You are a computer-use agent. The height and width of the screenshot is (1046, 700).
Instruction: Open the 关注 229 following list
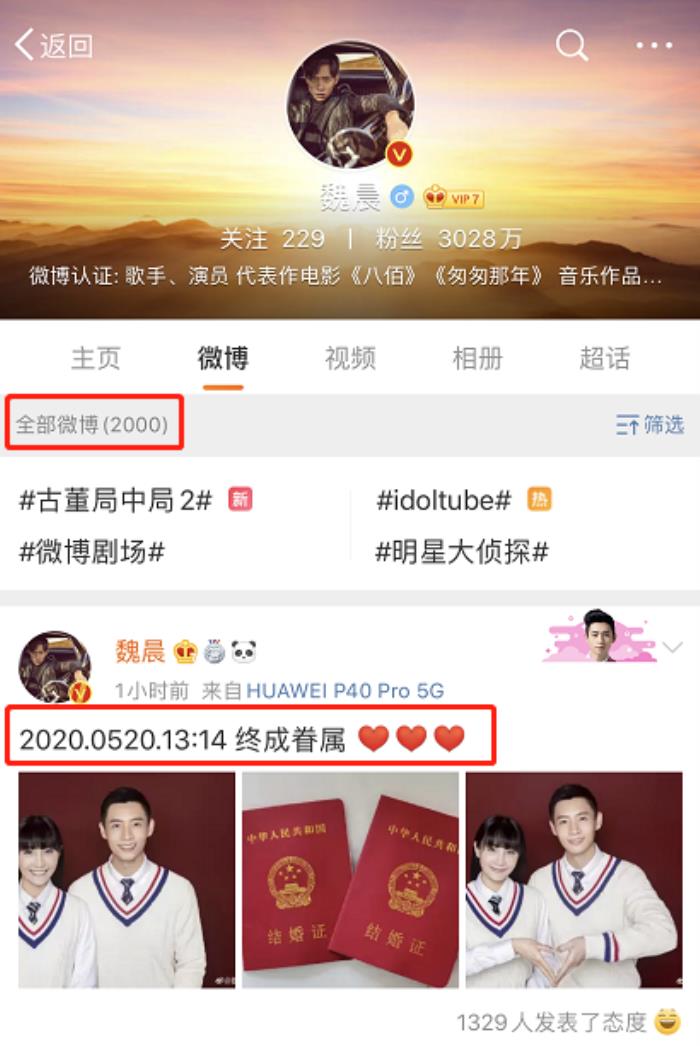click(272, 239)
